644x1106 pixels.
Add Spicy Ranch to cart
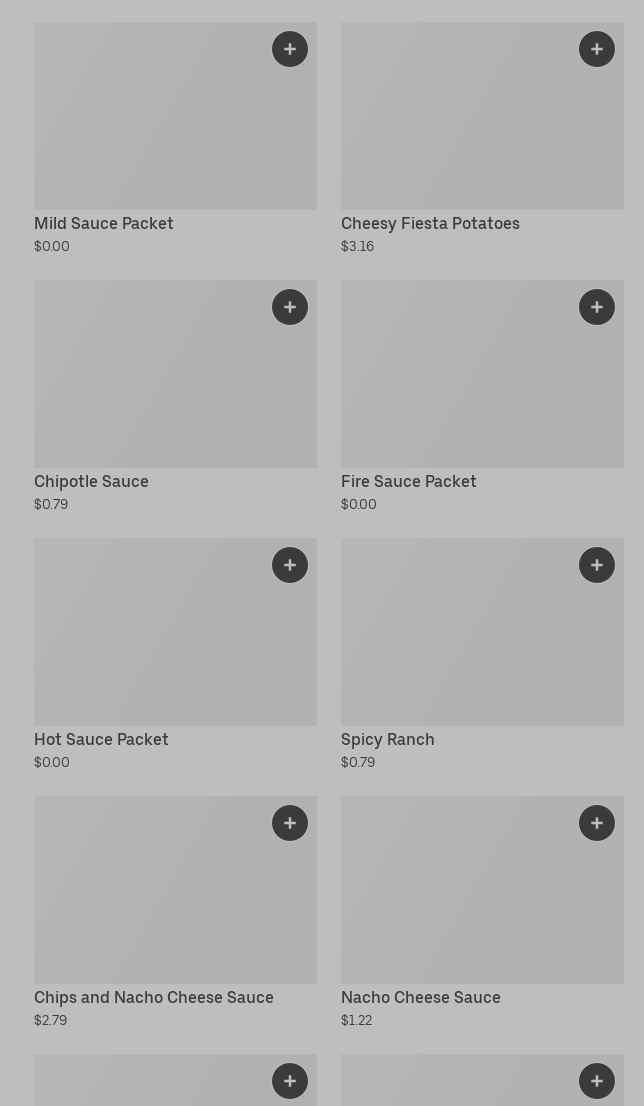[597, 565]
